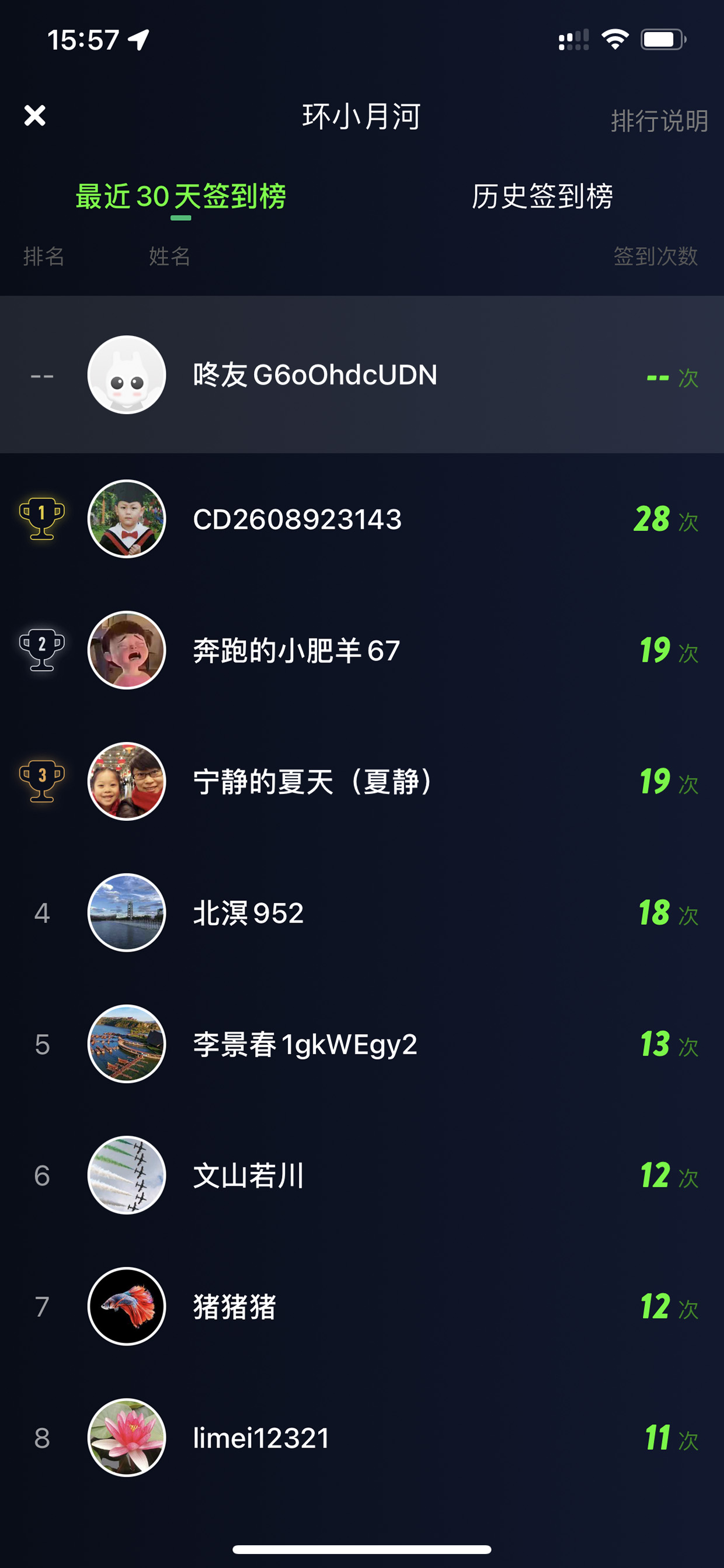
Task: Open my profile row 咚友G6oOhdcUDN
Action: click(x=362, y=374)
